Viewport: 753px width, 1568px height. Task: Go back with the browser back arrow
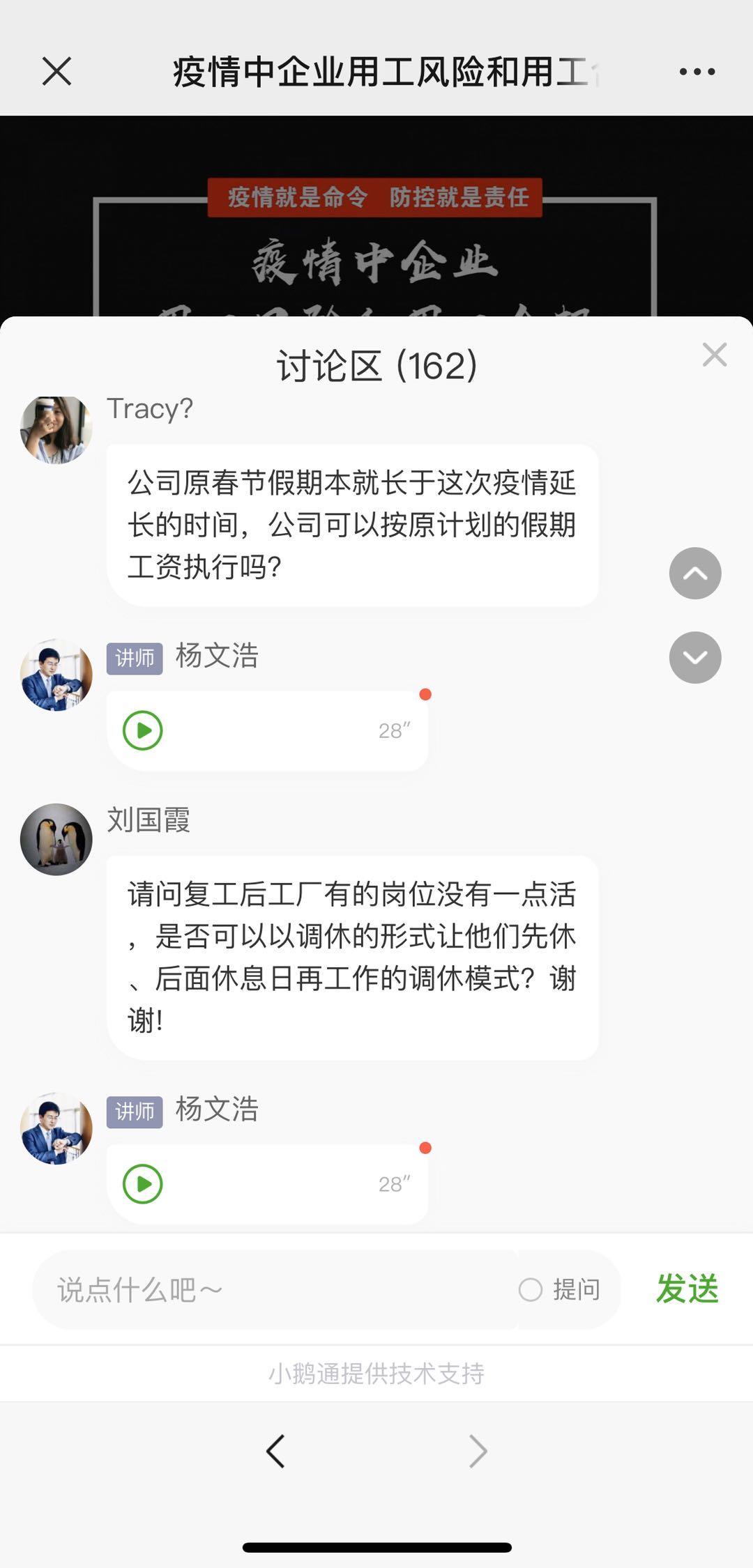[x=275, y=1452]
